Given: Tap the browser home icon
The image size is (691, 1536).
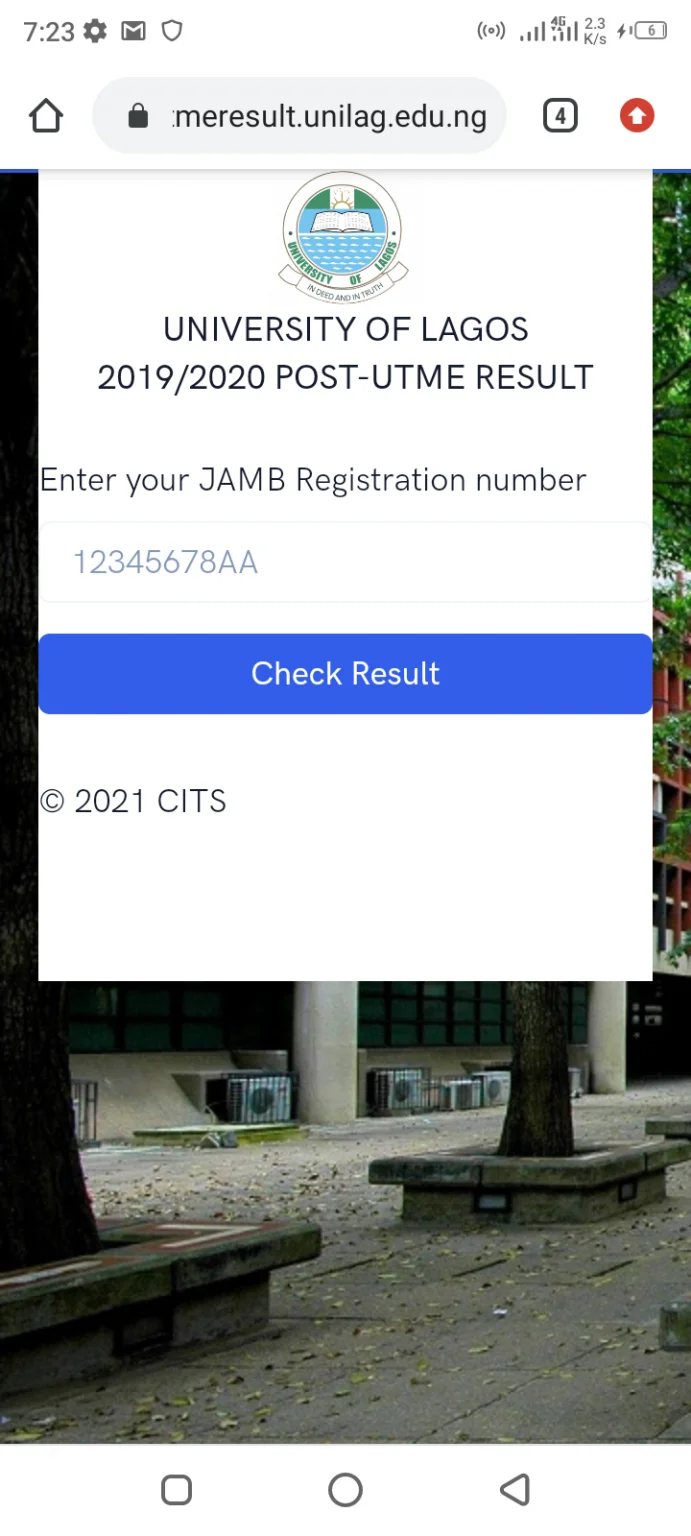Looking at the screenshot, I should click(46, 117).
